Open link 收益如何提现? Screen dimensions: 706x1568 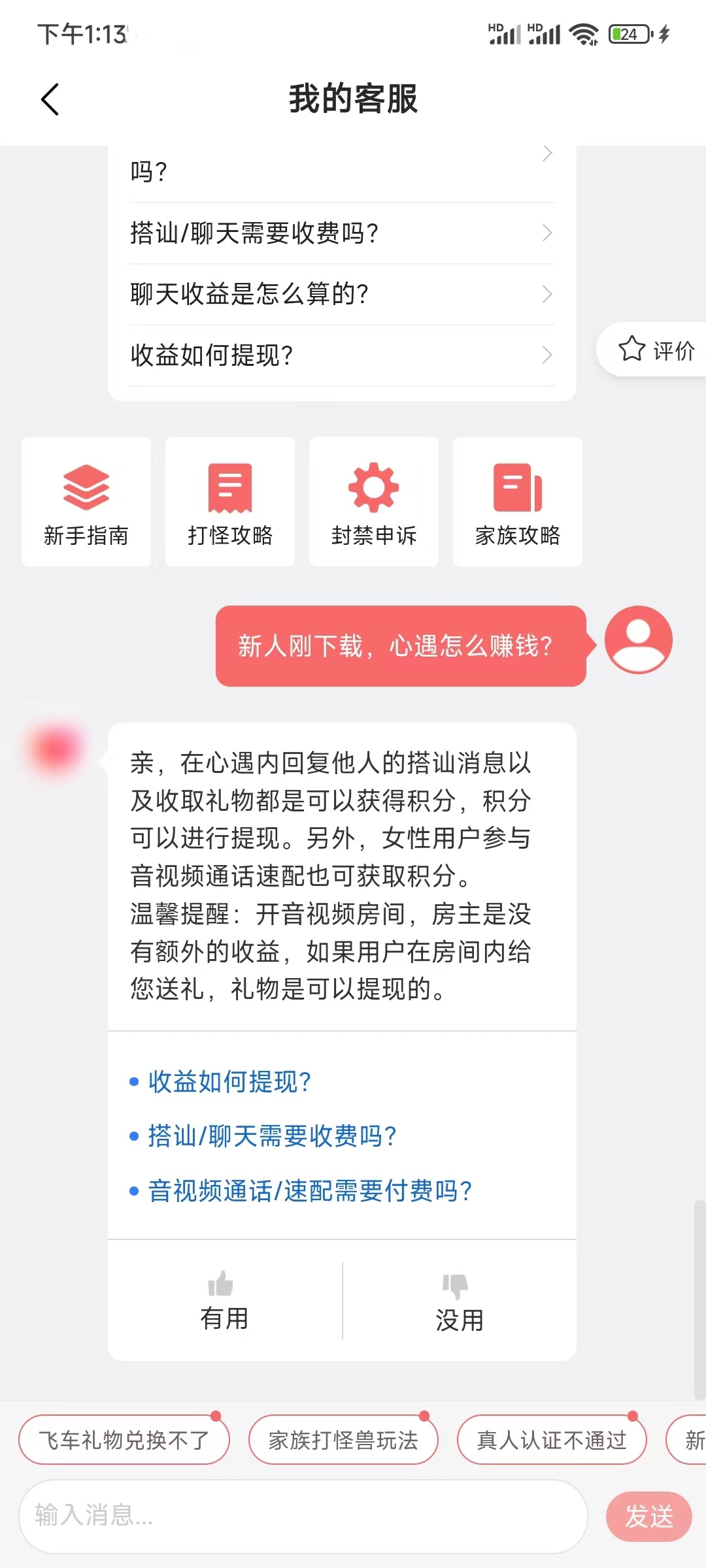(x=230, y=1083)
